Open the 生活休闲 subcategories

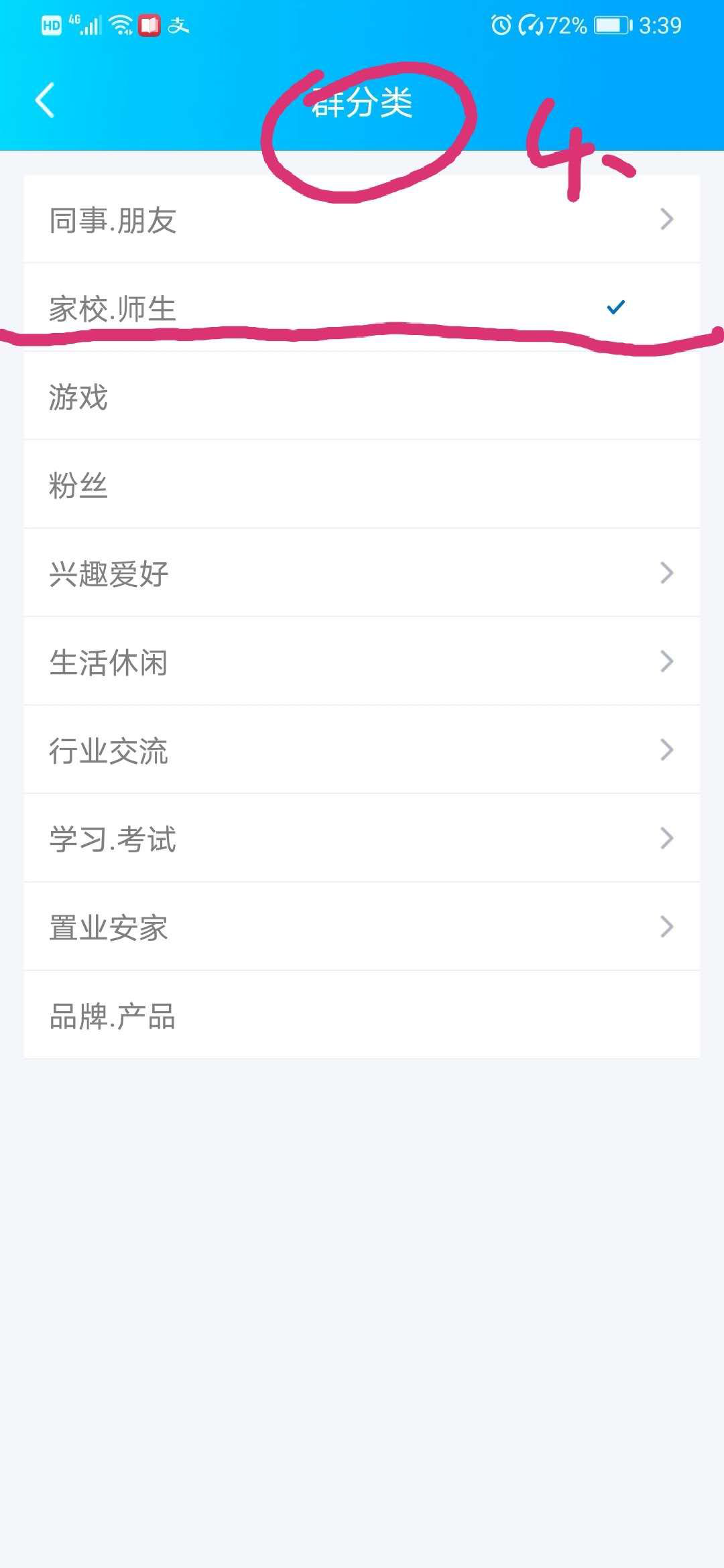(x=362, y=661)
